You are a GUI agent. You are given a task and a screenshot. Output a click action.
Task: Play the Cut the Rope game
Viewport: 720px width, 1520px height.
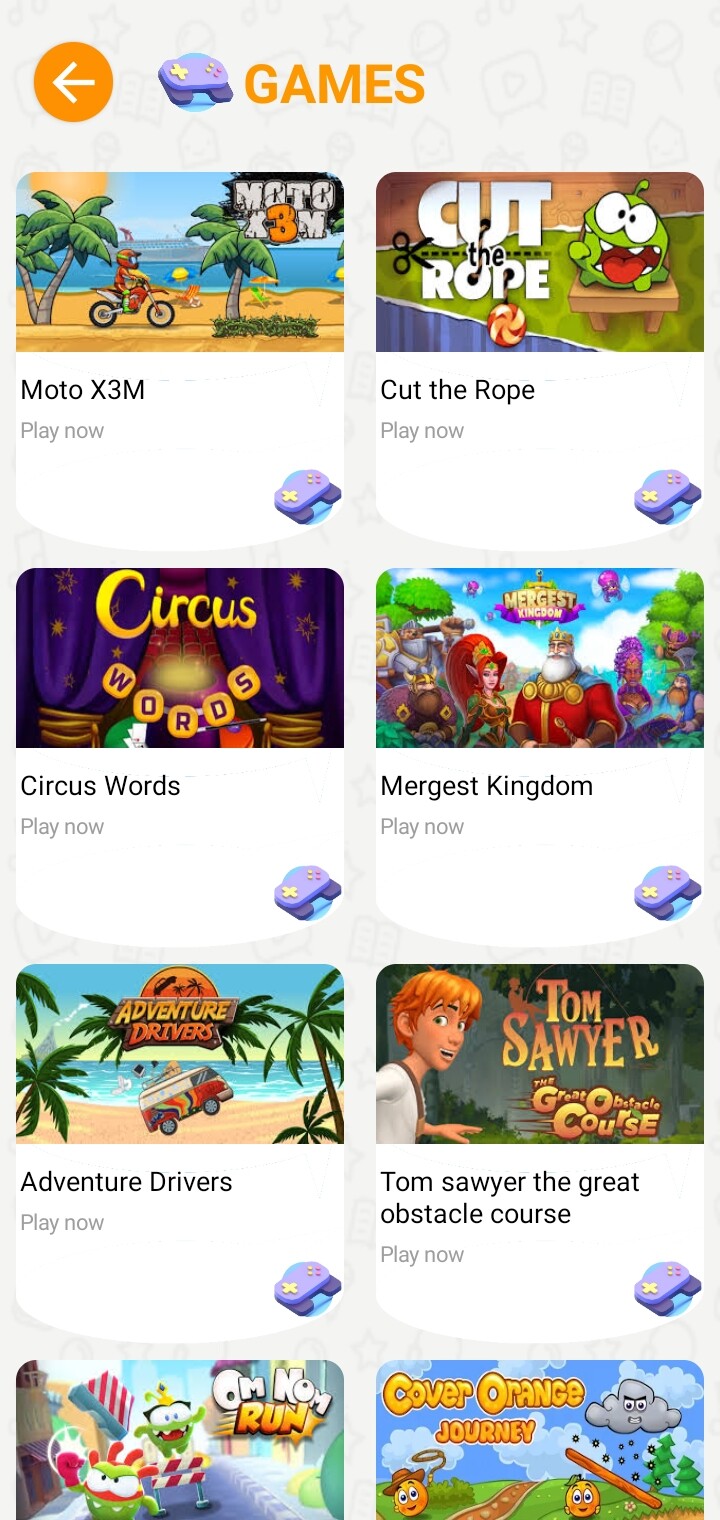click(x=540, y=262)
